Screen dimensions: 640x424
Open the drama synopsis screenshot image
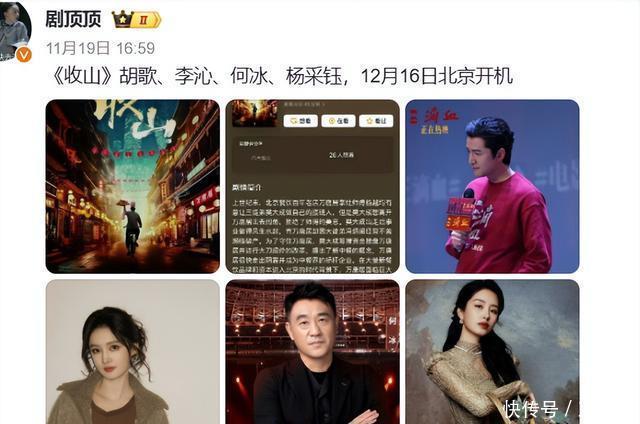point(312,186)
